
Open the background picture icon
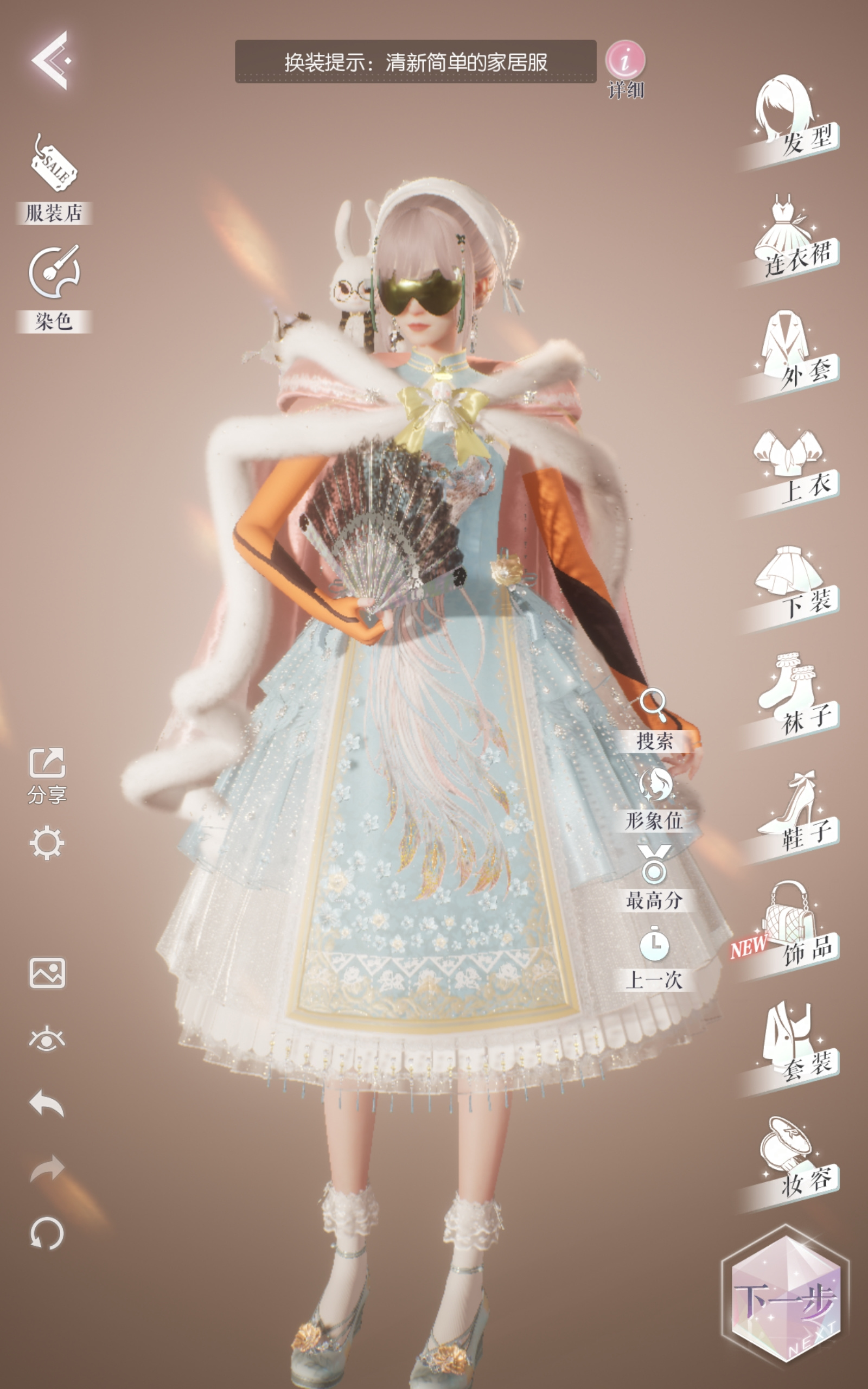point(47,973)
